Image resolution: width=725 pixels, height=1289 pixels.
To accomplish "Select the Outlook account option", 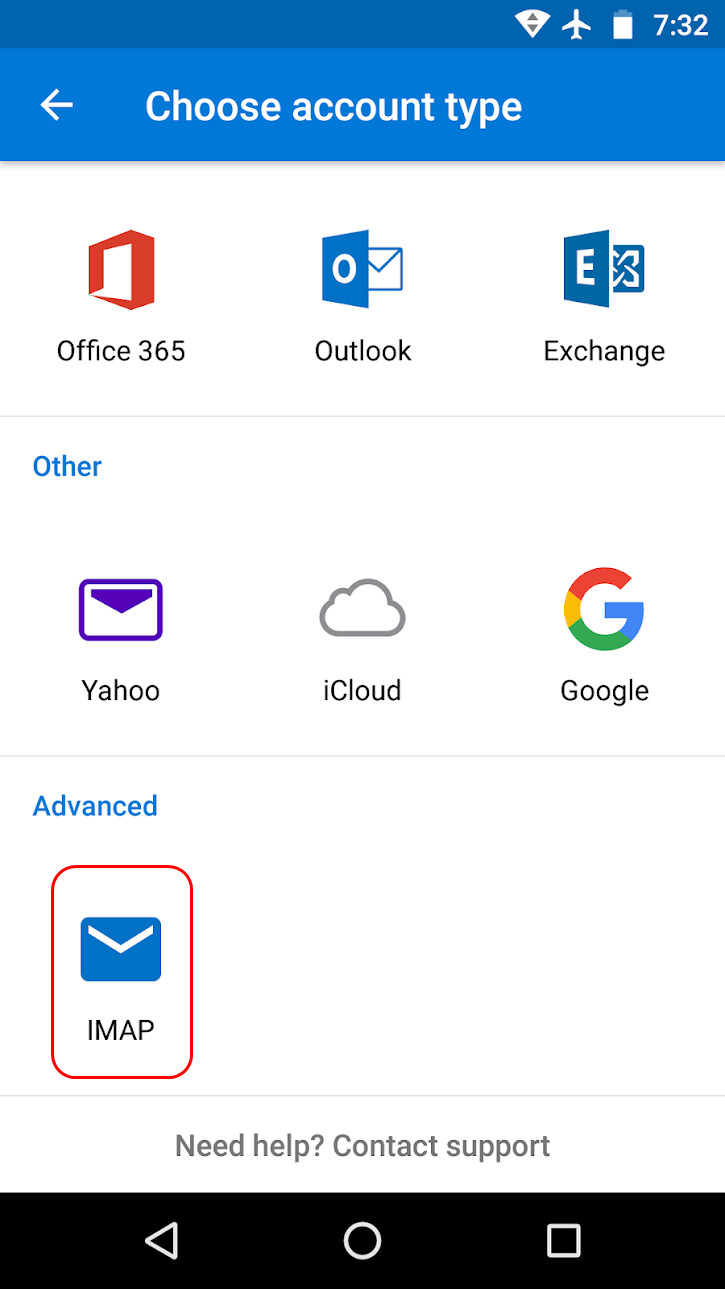I will tap(362, 296).
